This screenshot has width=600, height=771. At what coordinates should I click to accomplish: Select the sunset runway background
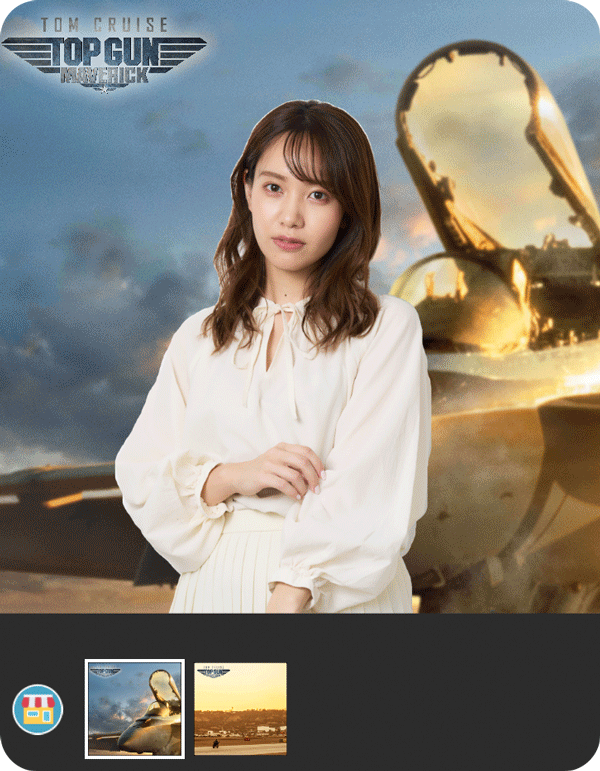tap(240, 708)
